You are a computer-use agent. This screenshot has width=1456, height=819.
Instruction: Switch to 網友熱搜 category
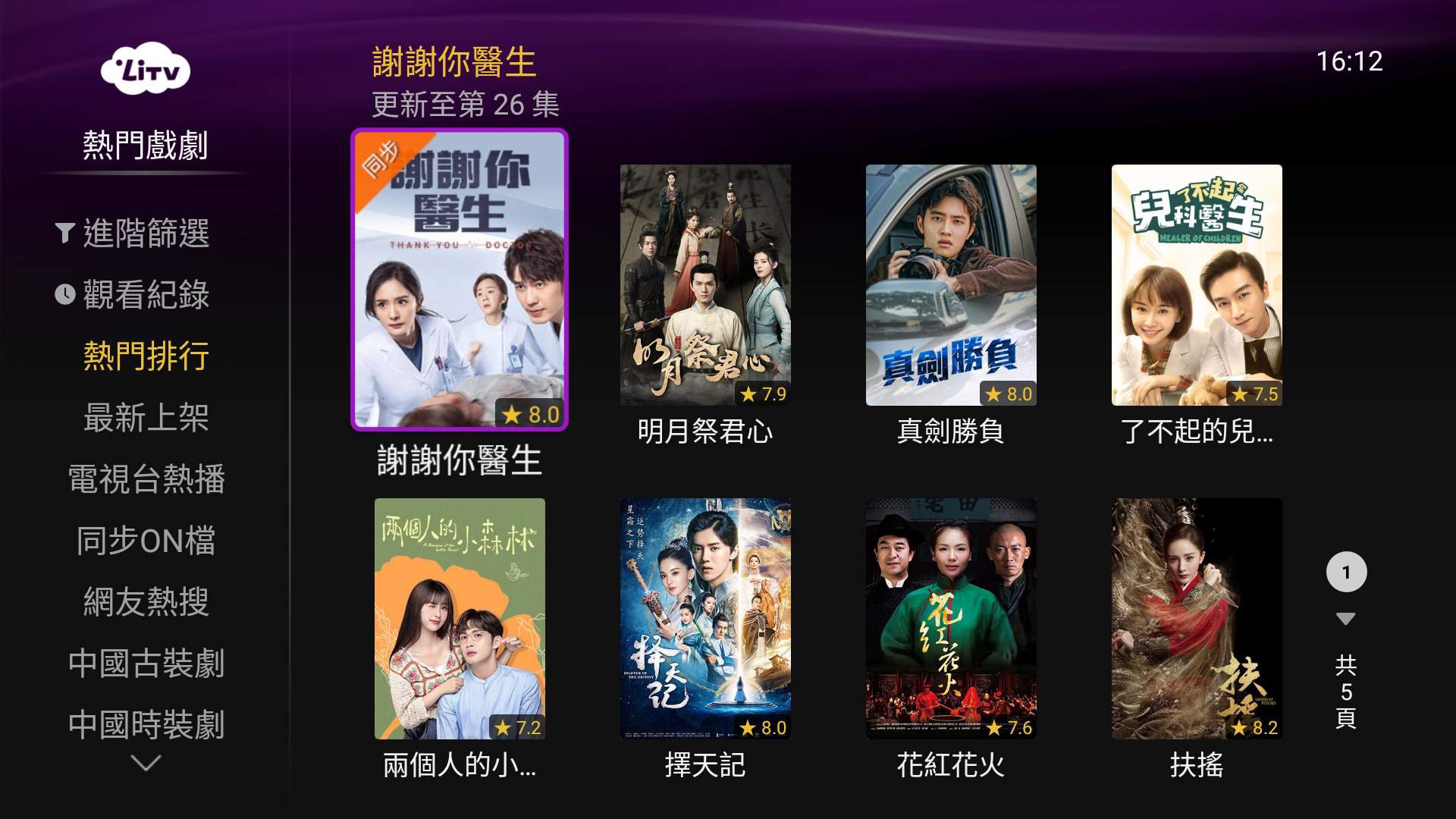(x=146, y=601)
